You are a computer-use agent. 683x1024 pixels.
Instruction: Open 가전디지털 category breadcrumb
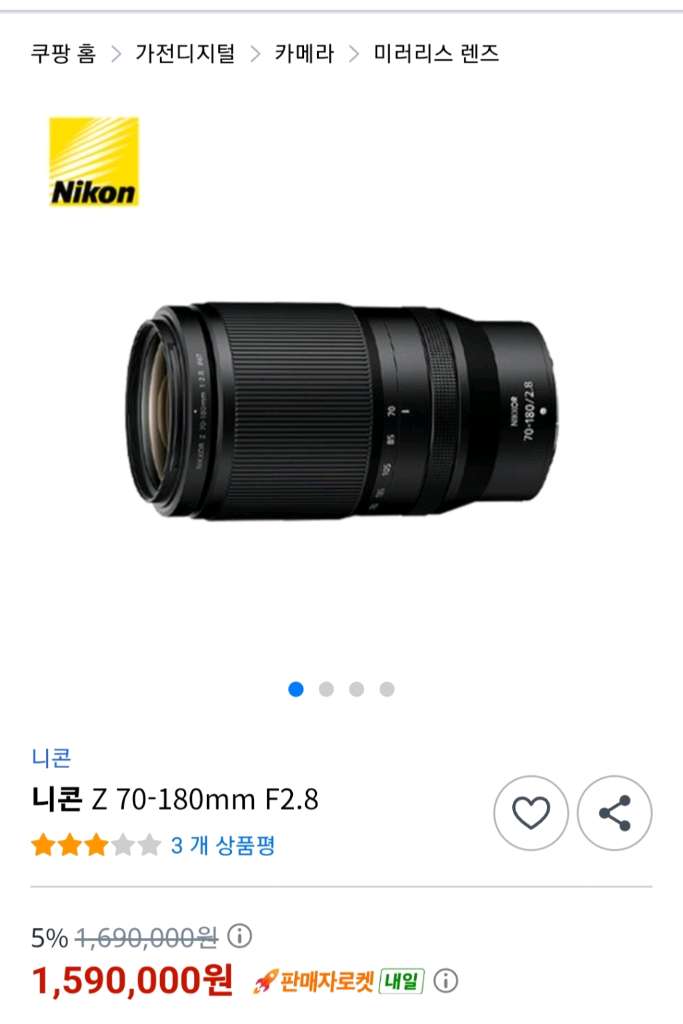click(185, 54)
